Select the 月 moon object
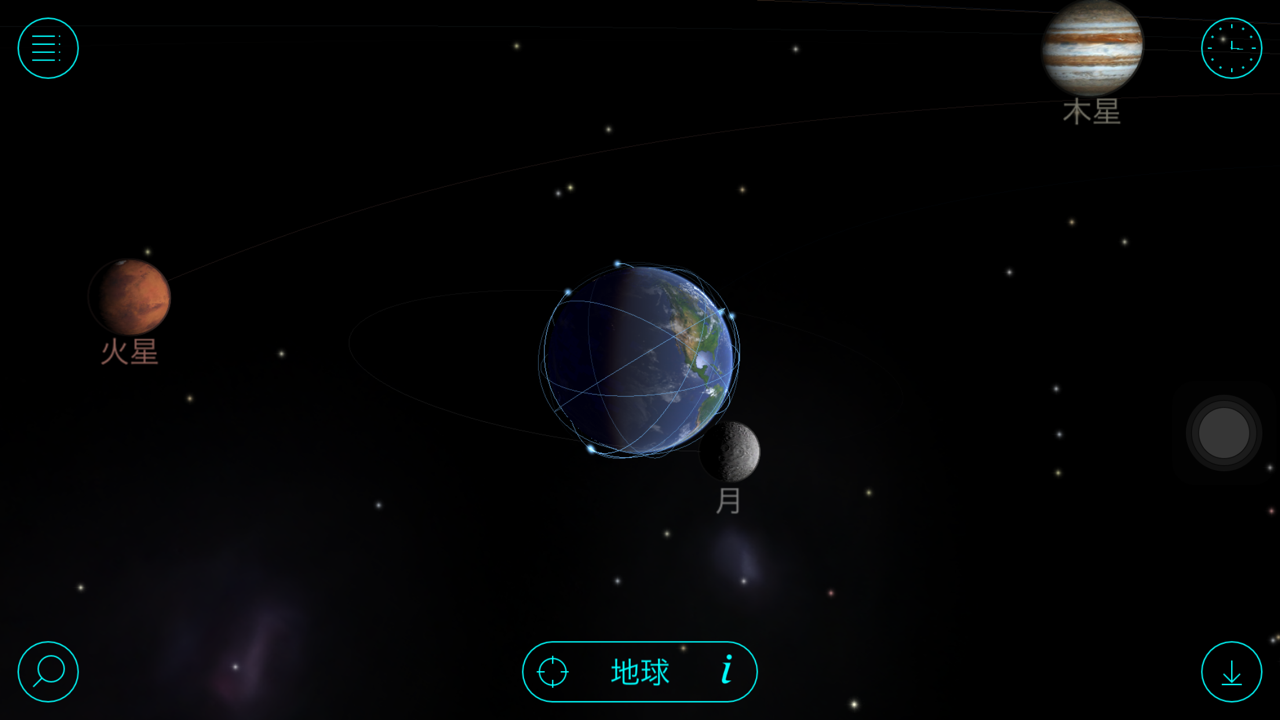Screen dimensions: 1280x720 pyautogui.click(x=733, y=451)
